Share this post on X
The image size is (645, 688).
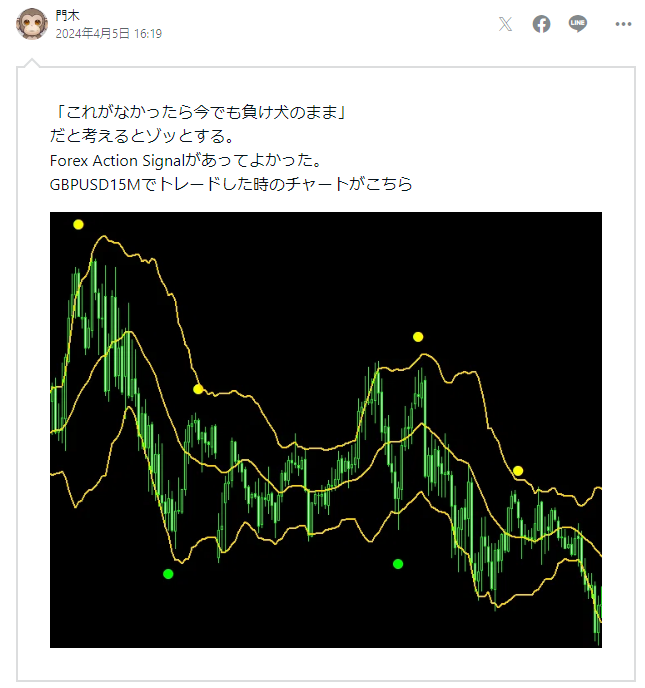point(505,25)
